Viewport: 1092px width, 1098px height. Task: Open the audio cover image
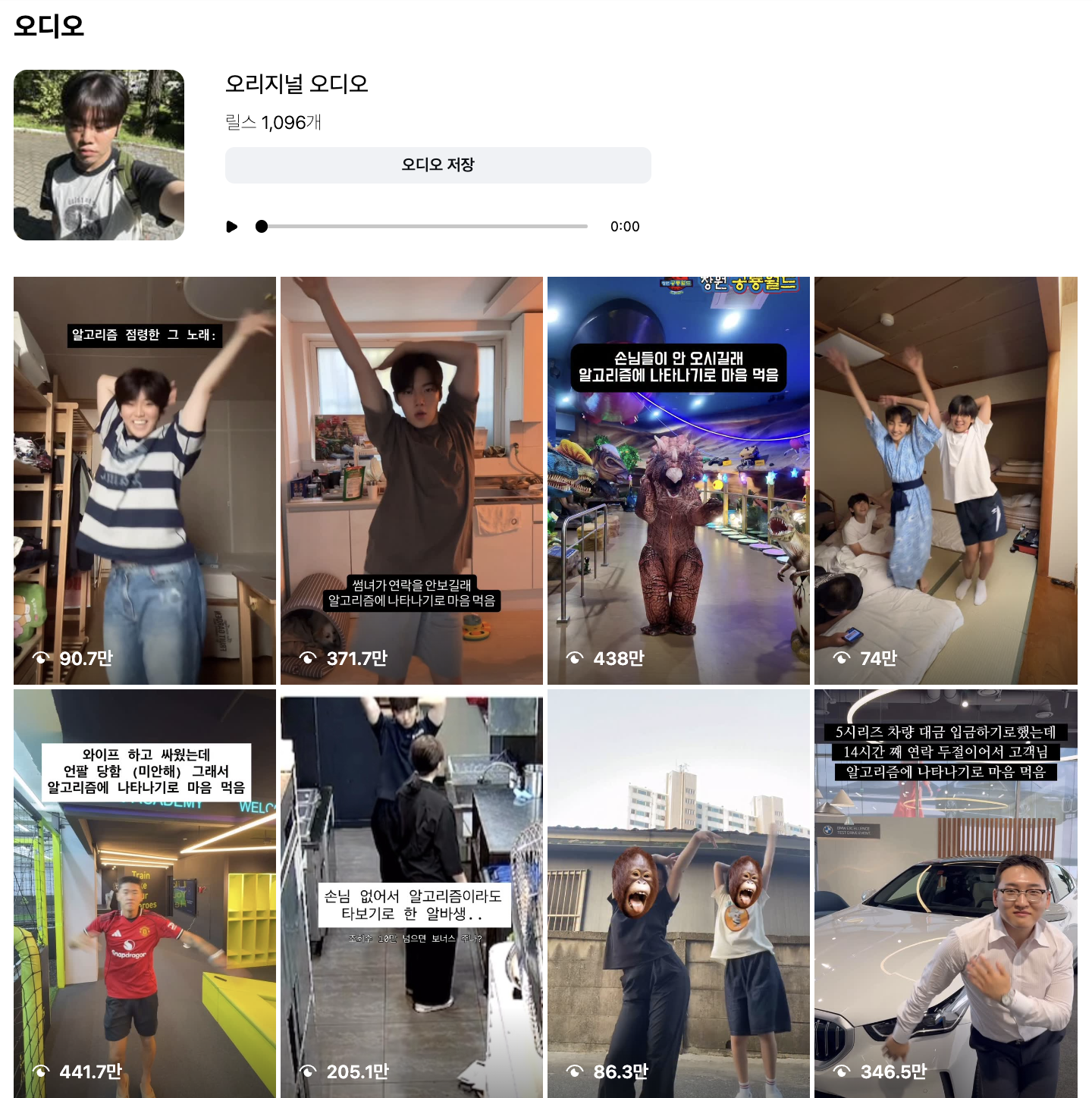pos(99,155)
